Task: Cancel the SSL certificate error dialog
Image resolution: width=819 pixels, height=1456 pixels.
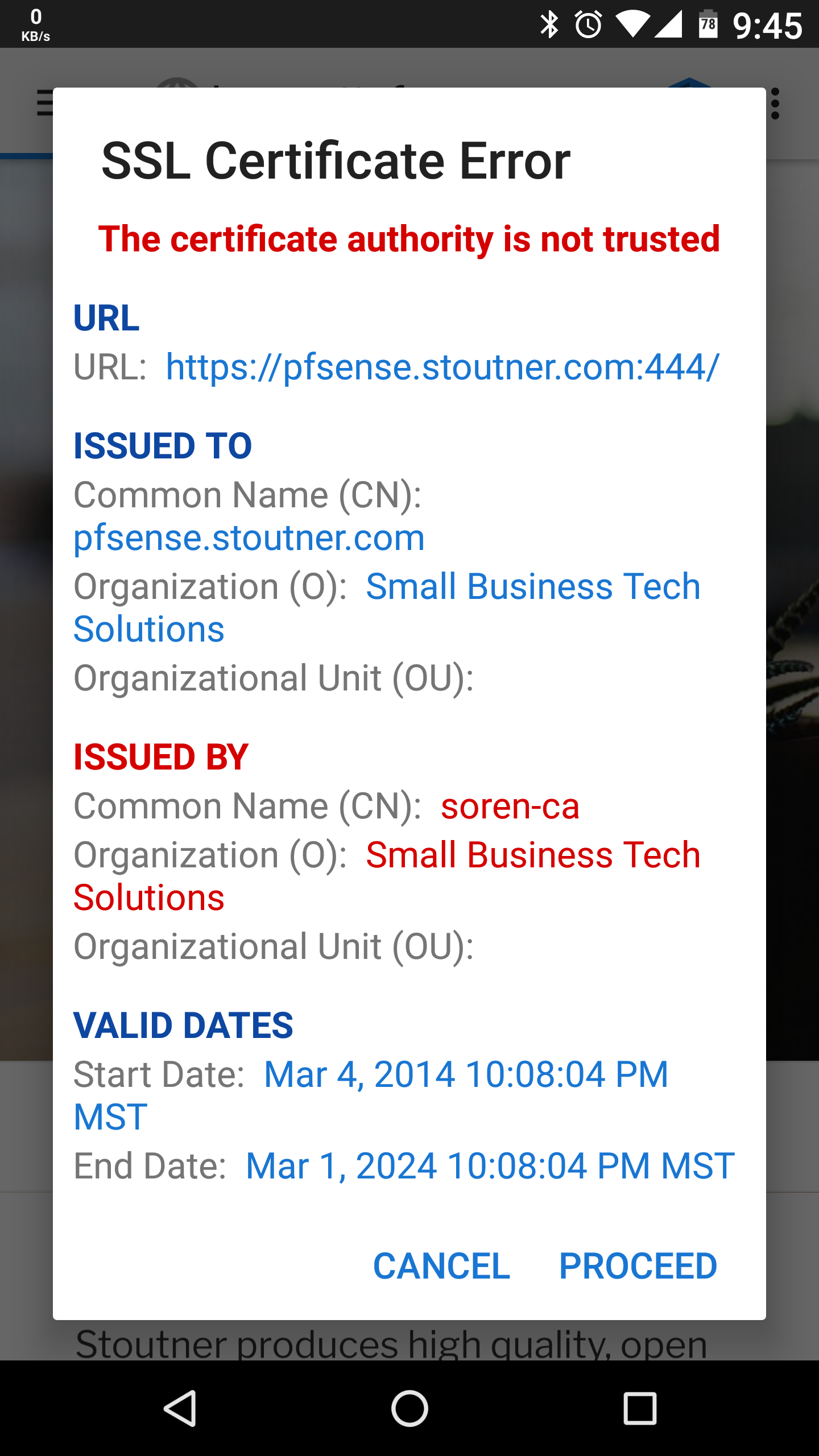Action: coord(441,1266)
